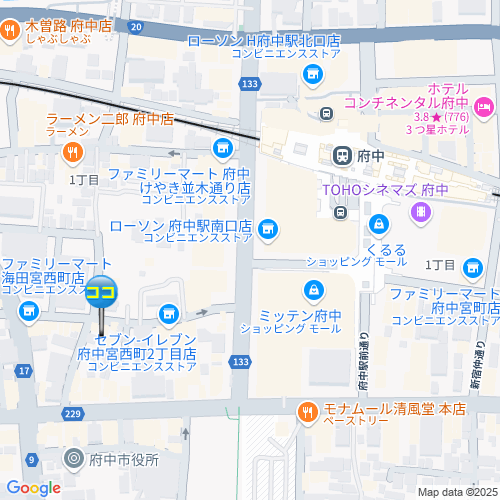Screen dimensions: 500x500
Task: Open ホテルコンチネンタル府中 hotel pin
Action: click(484, 108)
